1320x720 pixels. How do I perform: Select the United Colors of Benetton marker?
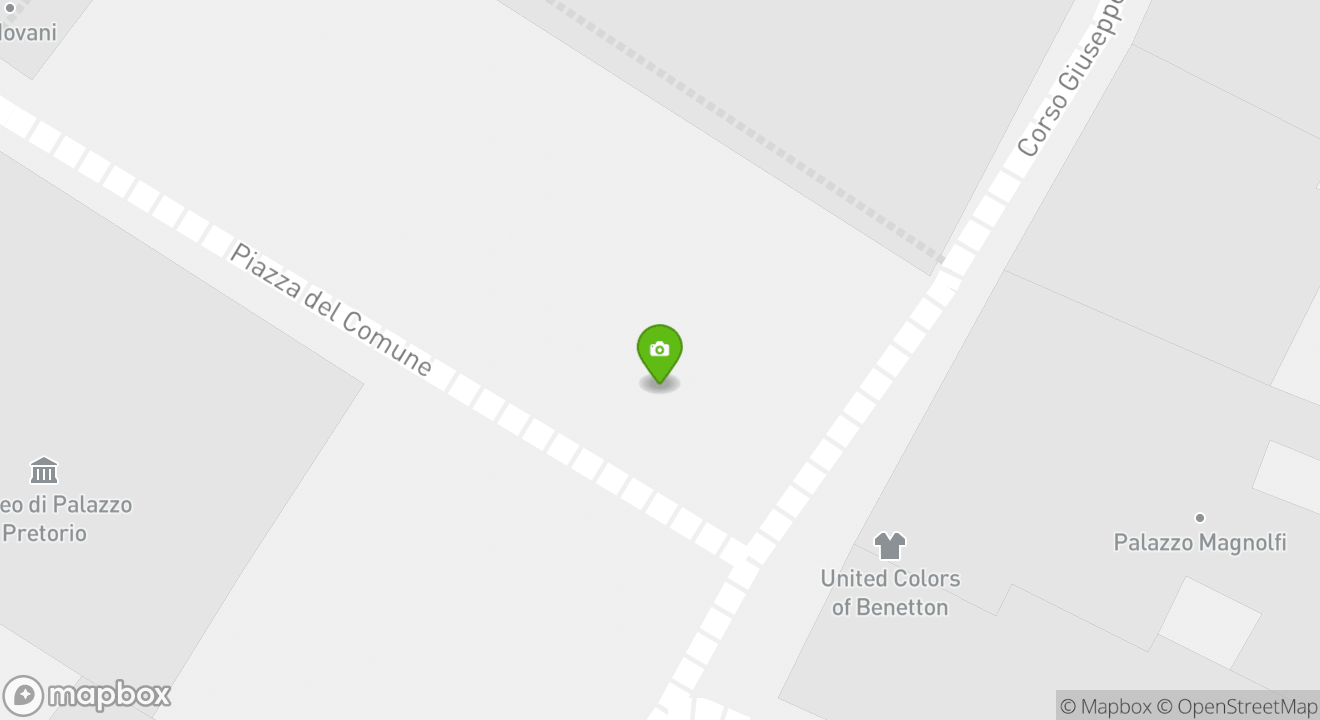889,546
